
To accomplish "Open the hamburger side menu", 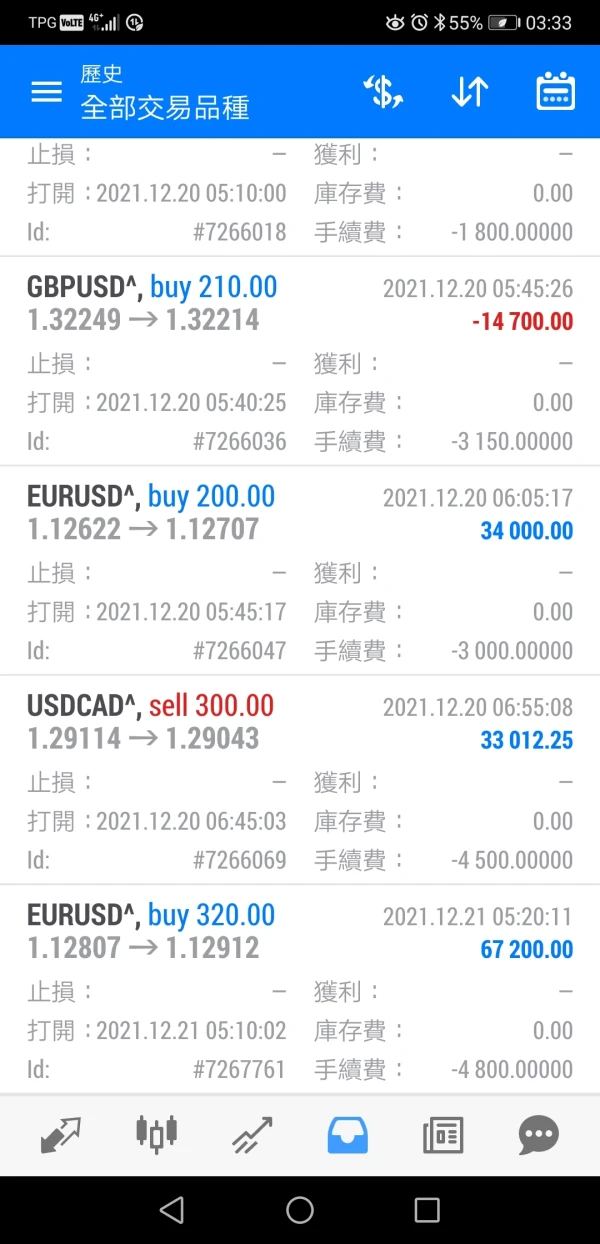I will pyautogui.click(x=46, y=92).
